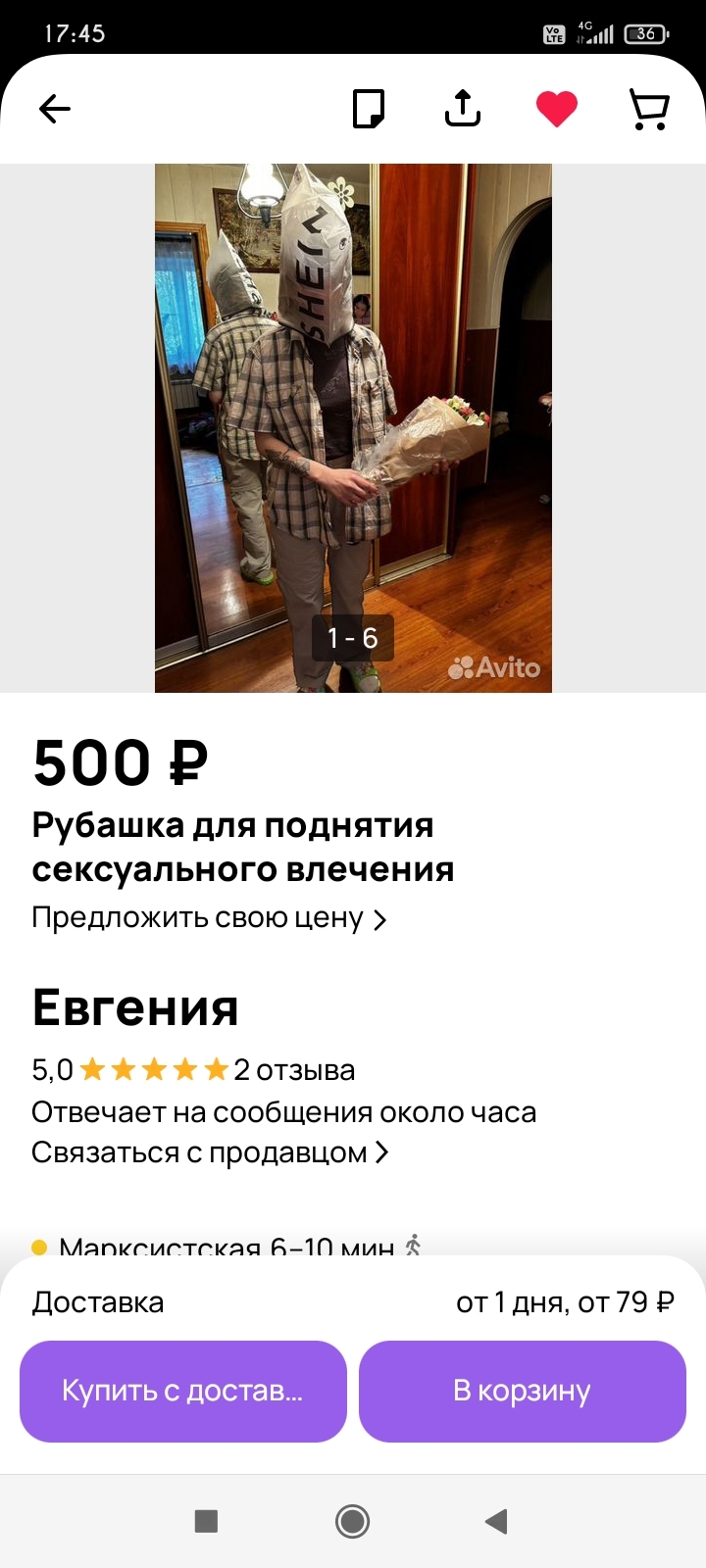Open seller Евгения's profile
Screen dimensions: 706x1568
[135, 1007]
